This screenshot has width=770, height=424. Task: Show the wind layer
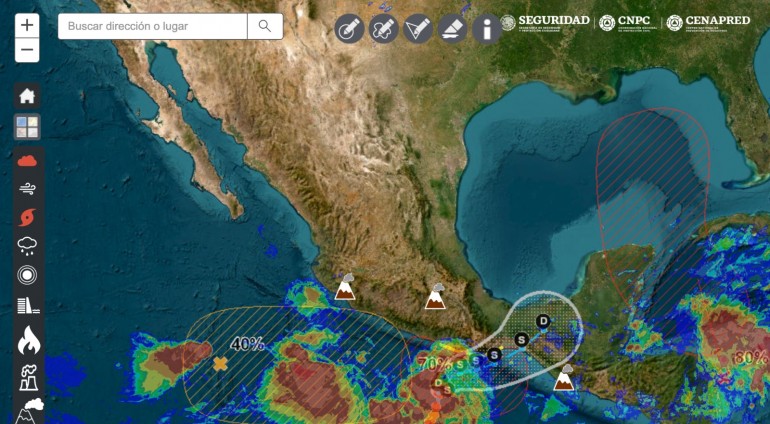click(27, 187)
